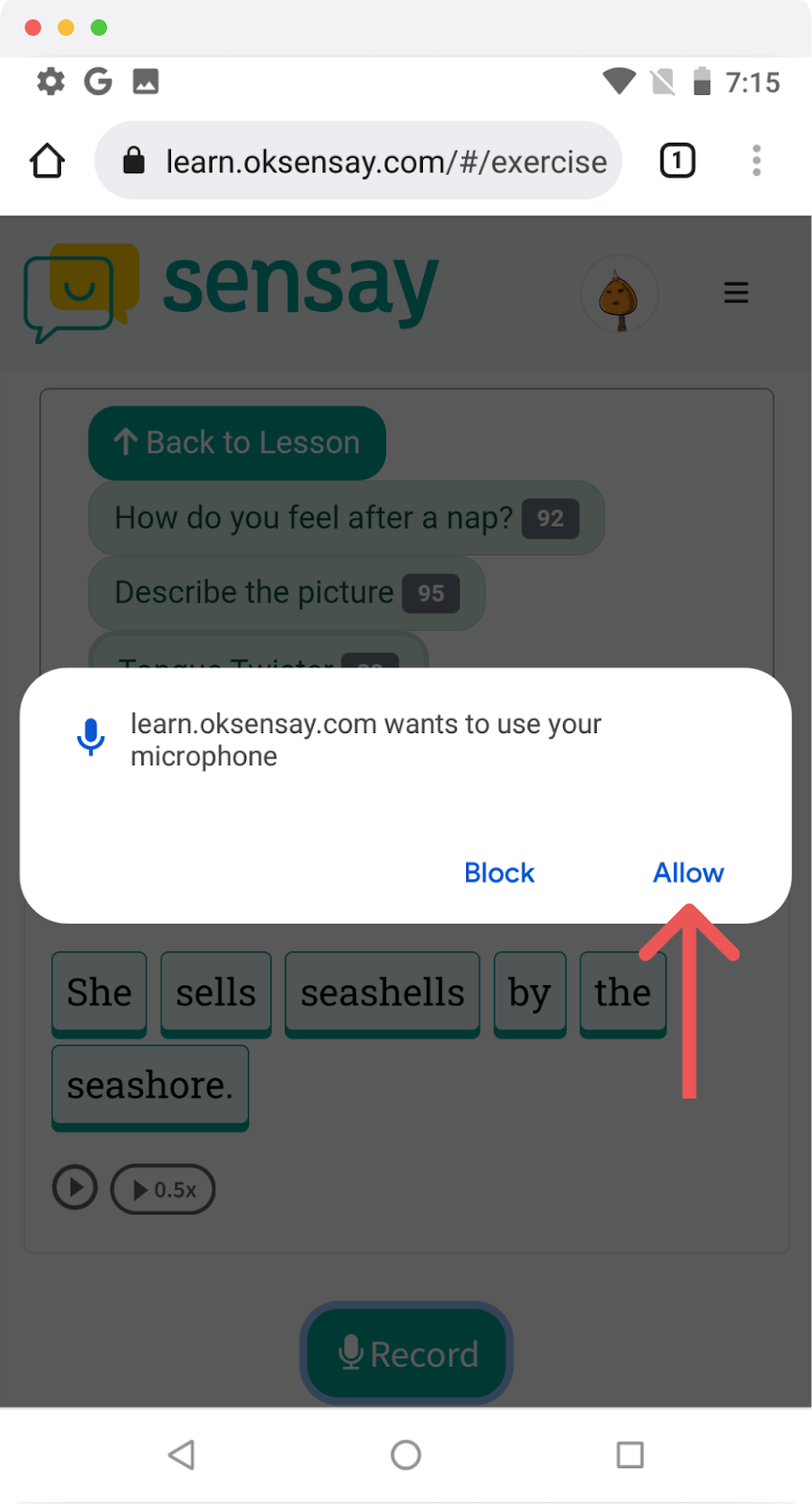Open the tab switcher
Image resolution: width=812 pixels, height=1504 pixels.
point(678,161)
